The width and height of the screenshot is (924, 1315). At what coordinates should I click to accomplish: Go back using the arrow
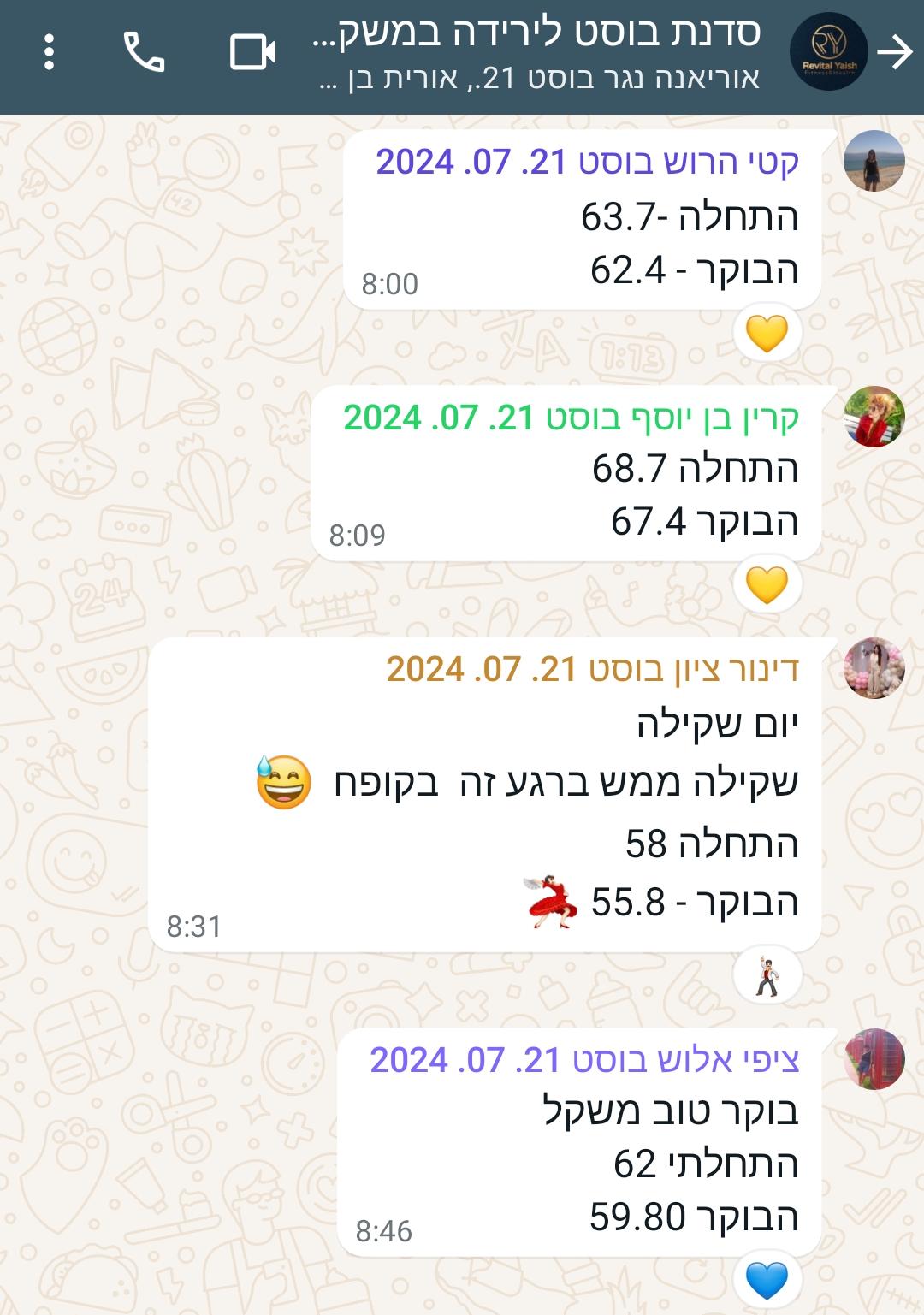pos(895,53)
